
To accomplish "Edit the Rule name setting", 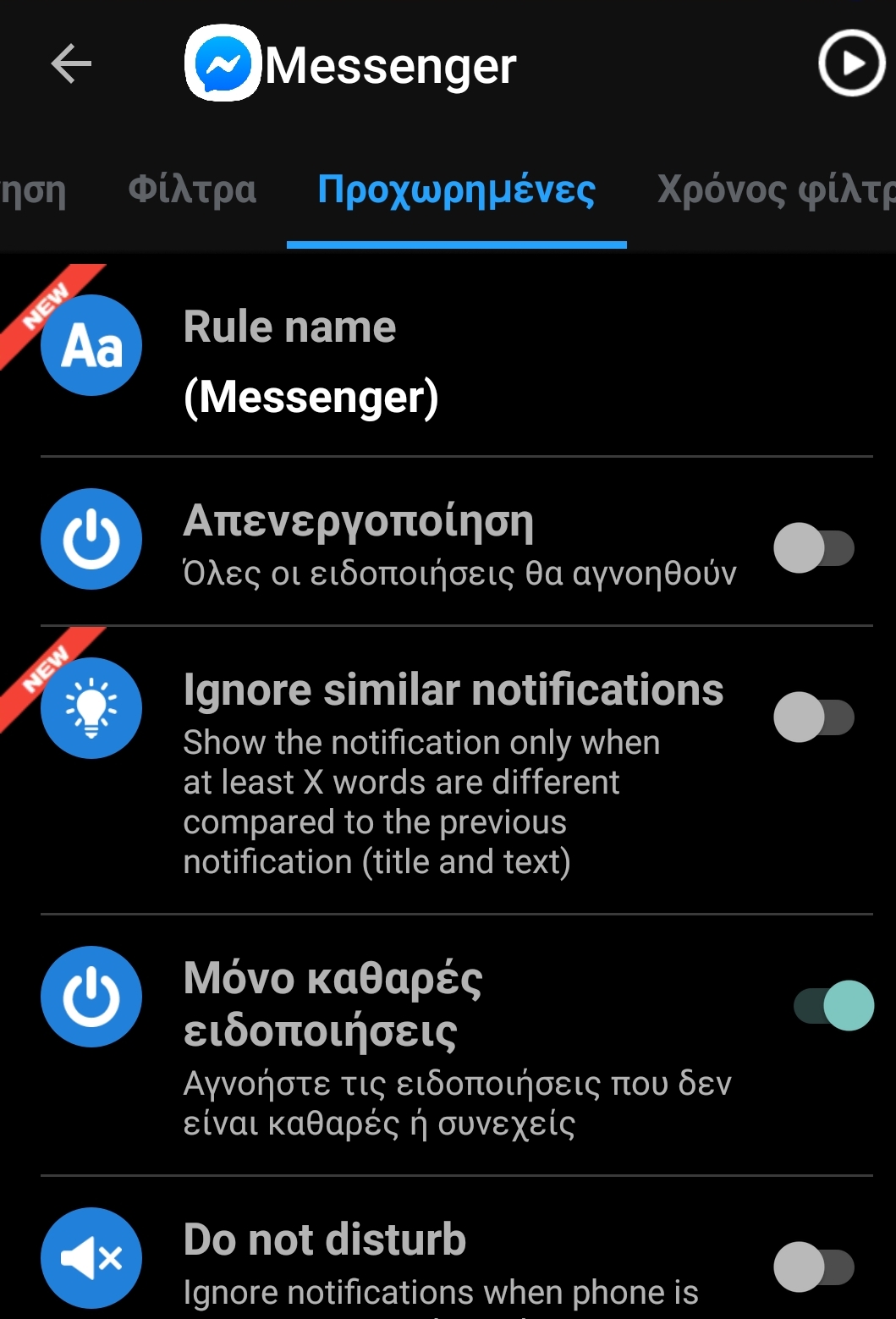I will (457, 362).
